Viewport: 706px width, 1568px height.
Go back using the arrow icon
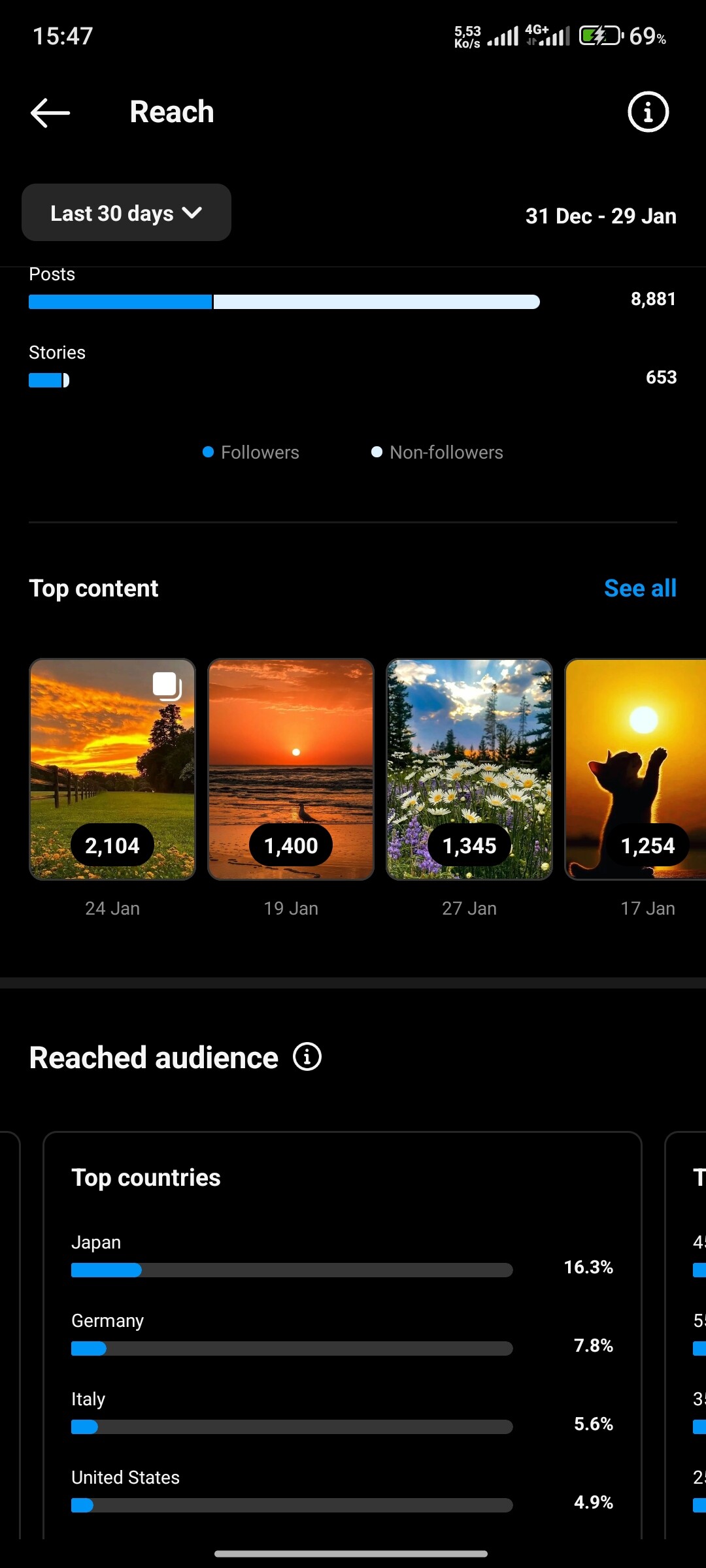pyautogui.click(x=50, y=112)
